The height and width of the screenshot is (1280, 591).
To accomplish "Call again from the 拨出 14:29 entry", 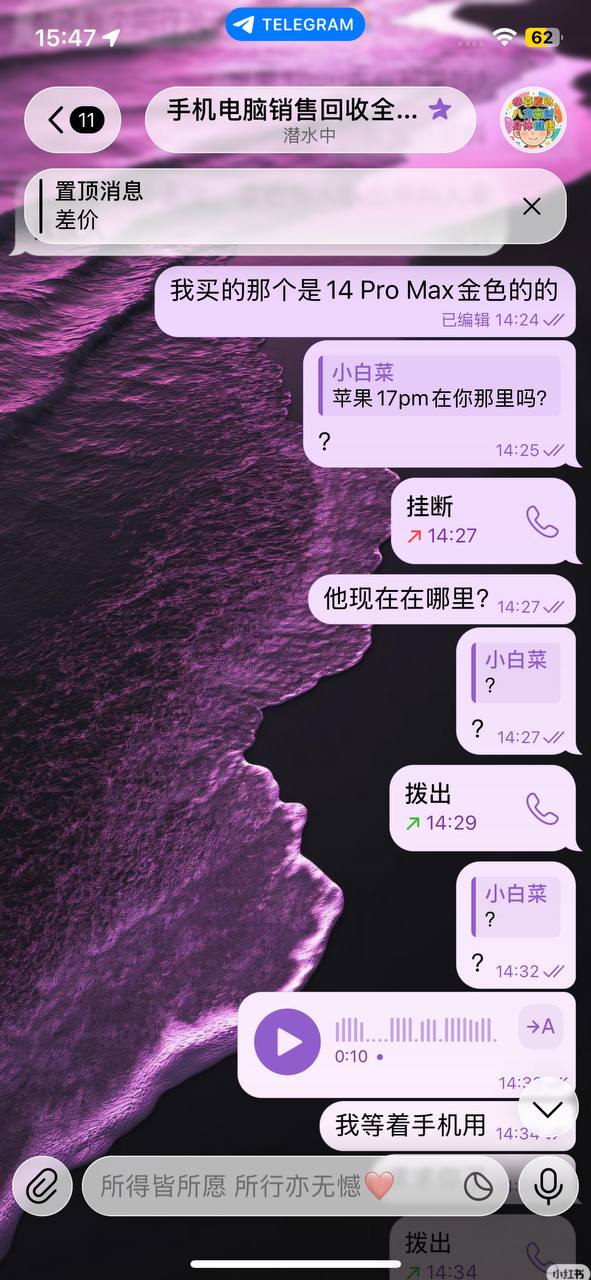I will tap(542, 809).
